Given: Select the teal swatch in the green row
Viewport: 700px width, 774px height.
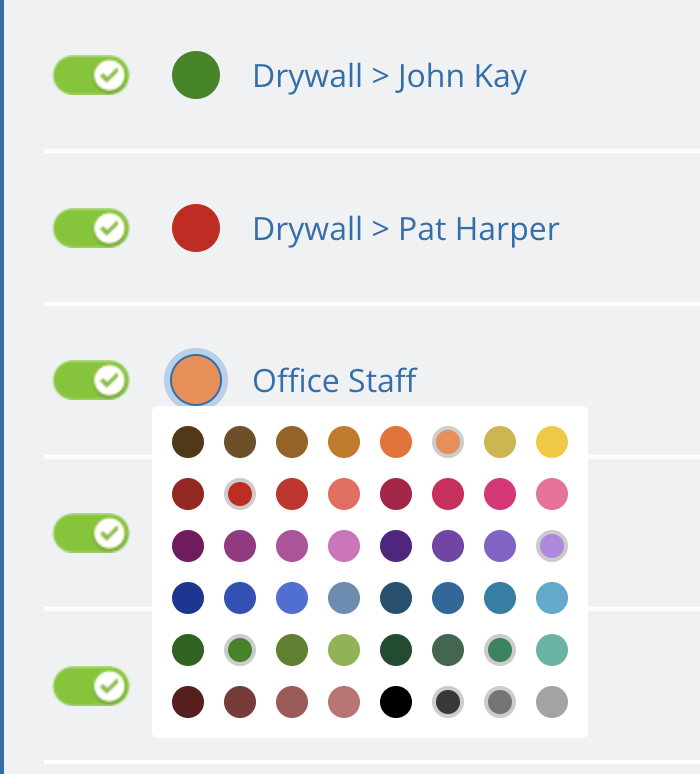Looking at the screenshot, I should pos(552,650).
